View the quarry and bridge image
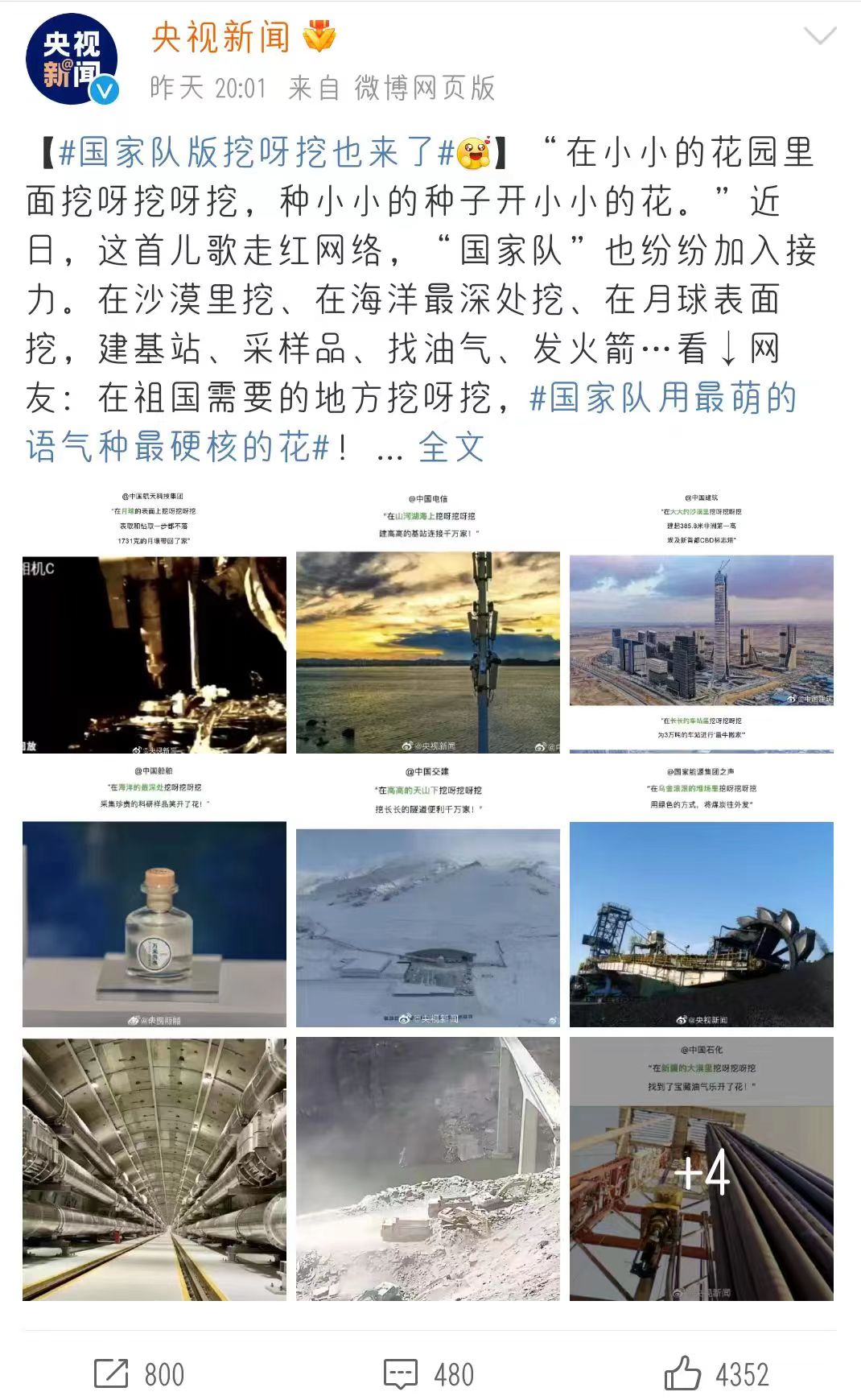861x1400 pixels. click(x=427, y=1169)
